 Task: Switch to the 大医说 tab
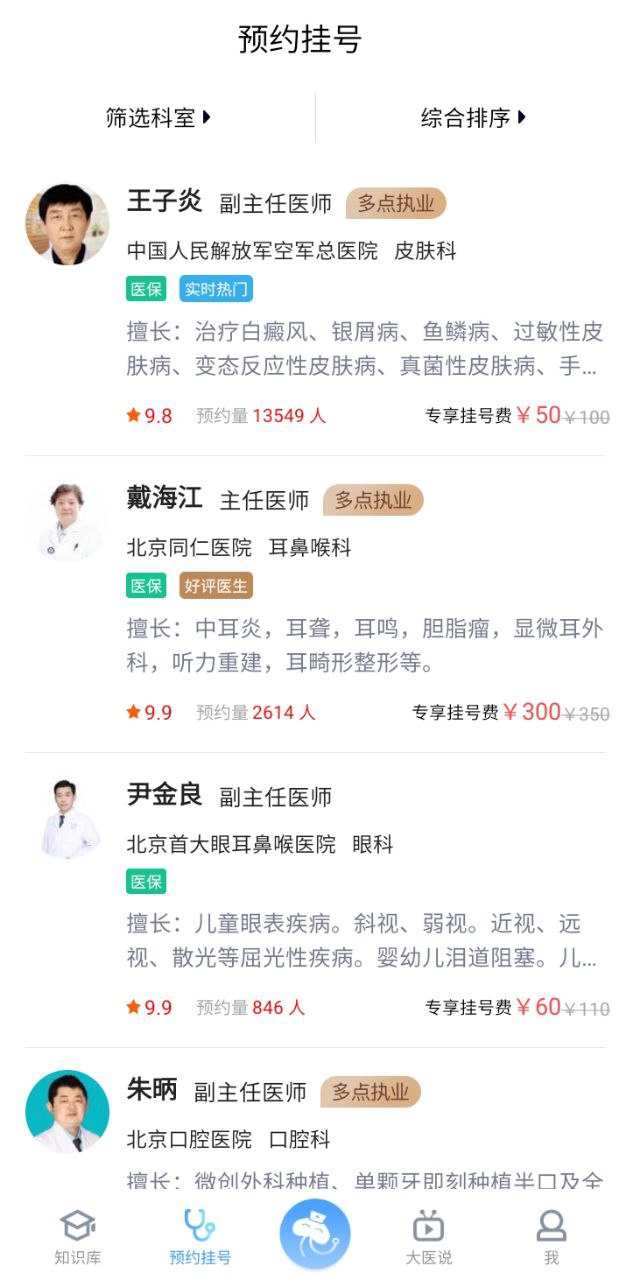tap(428, 1236)
